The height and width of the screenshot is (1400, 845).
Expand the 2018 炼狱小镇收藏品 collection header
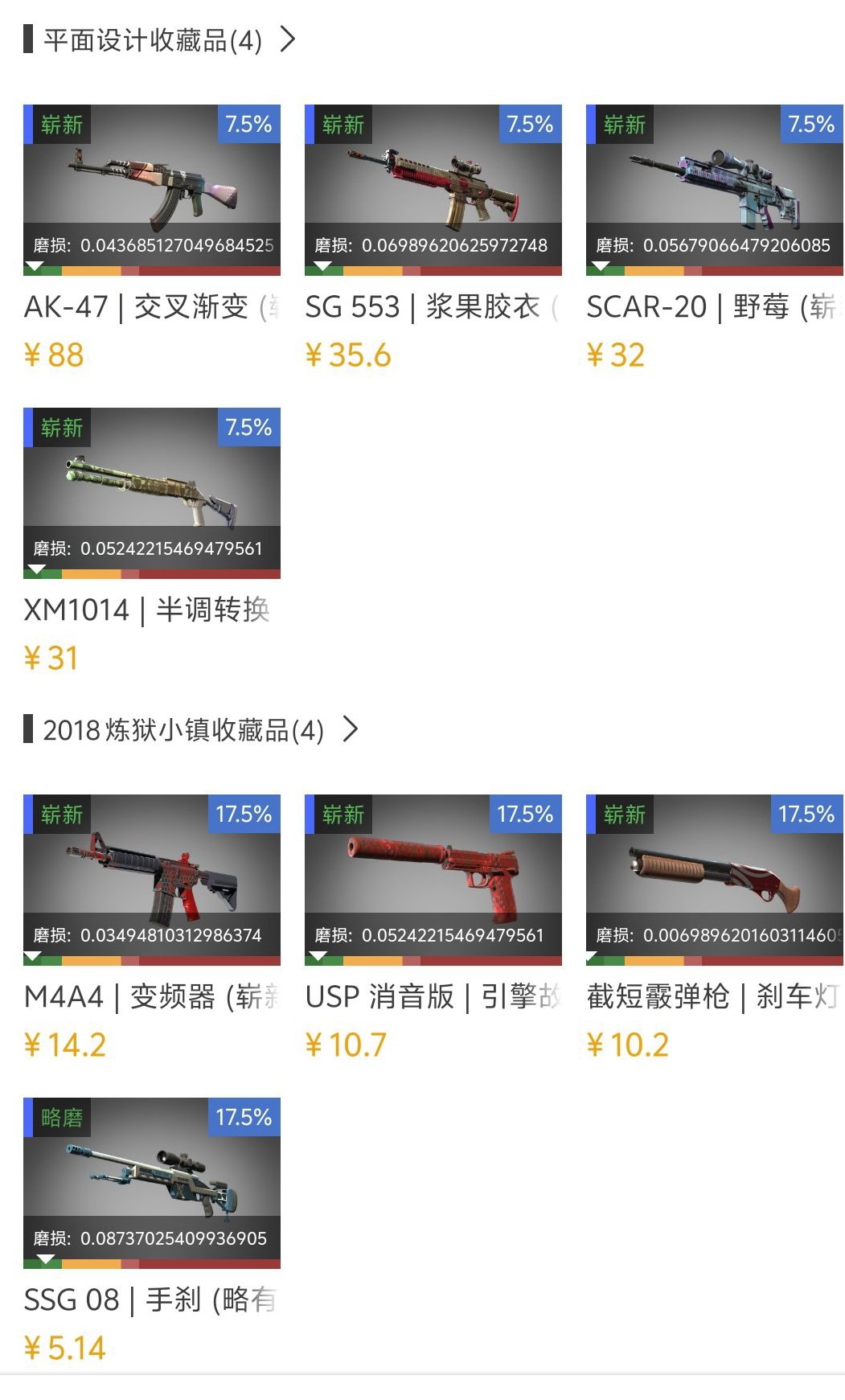pos(191,729)
